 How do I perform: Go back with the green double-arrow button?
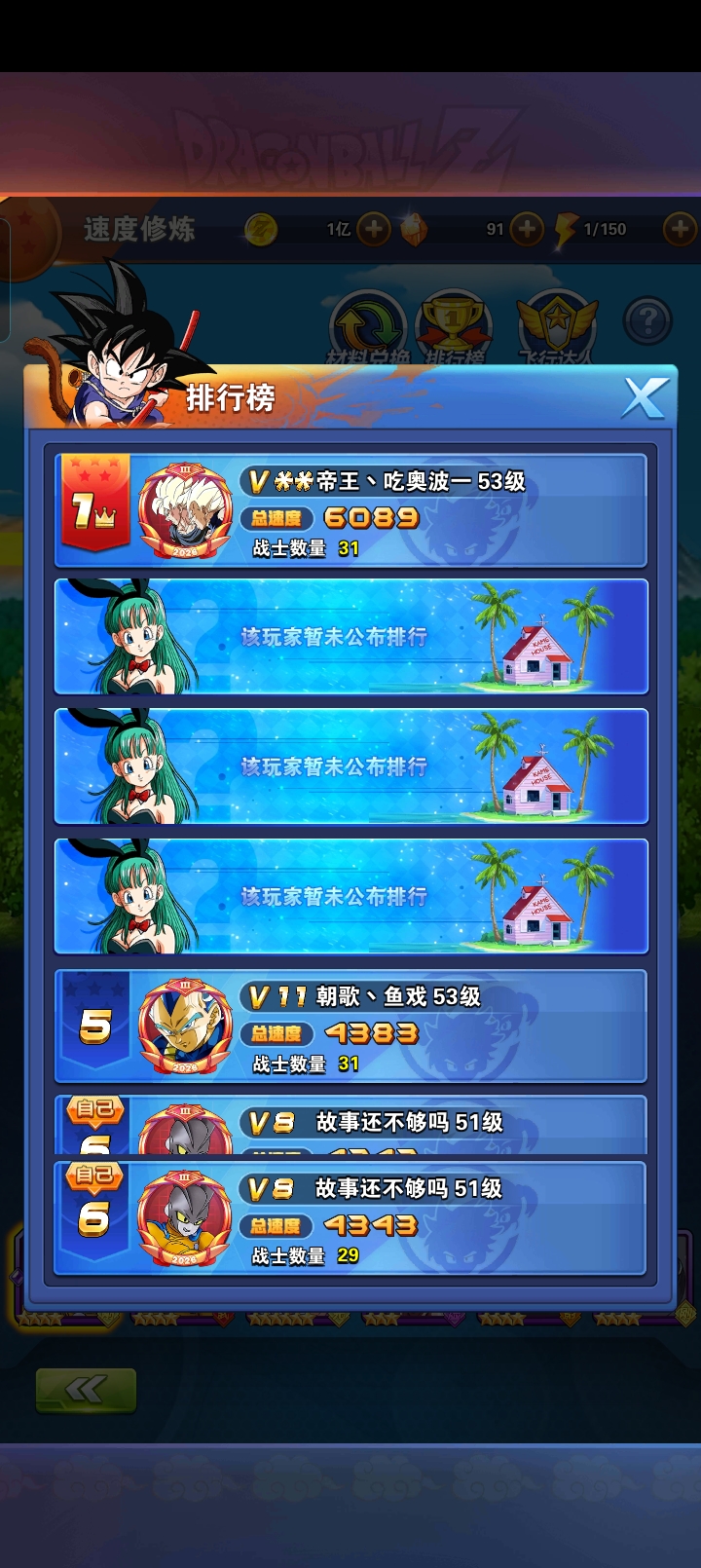[86, 1390]
